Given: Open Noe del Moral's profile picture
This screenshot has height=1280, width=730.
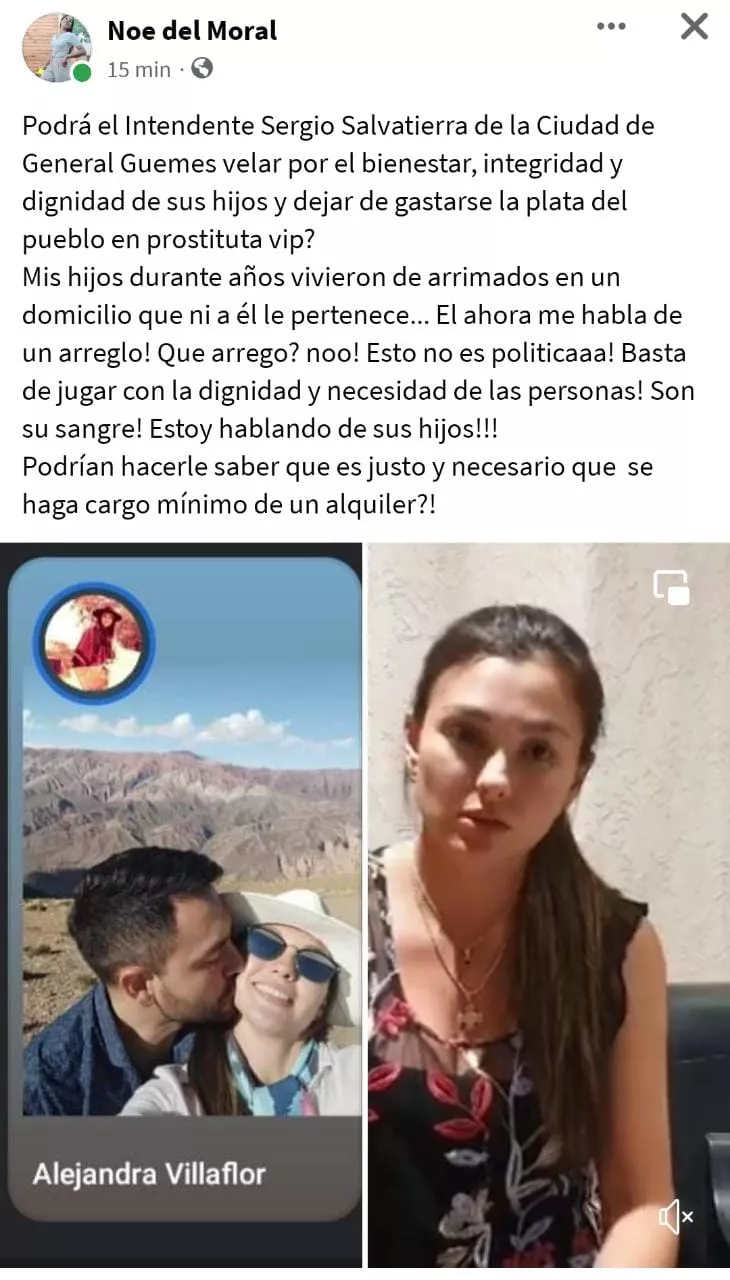Looking at the screenshot, I should tap(56, 47).
